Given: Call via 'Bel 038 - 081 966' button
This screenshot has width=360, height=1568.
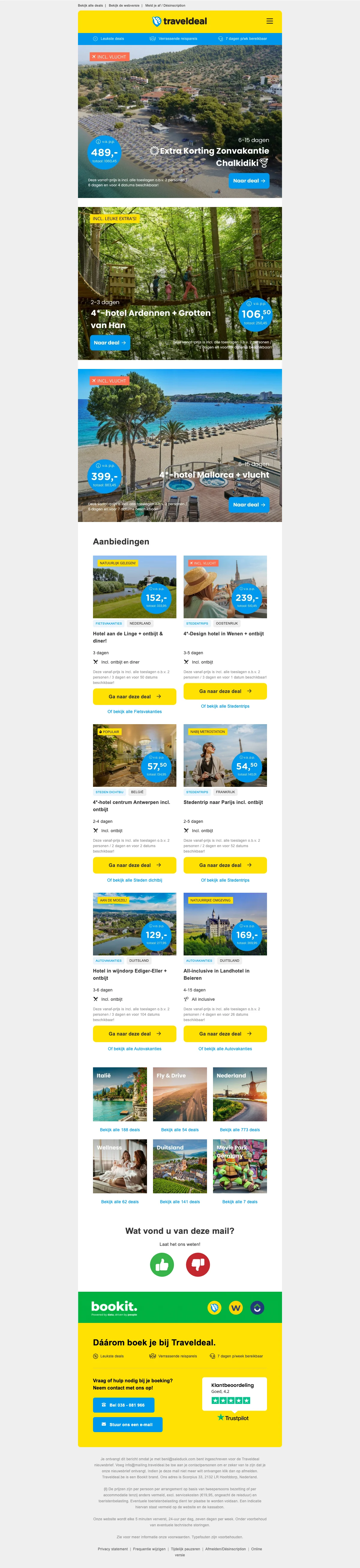Looking at the screenshot, I should pos(124,1405).
